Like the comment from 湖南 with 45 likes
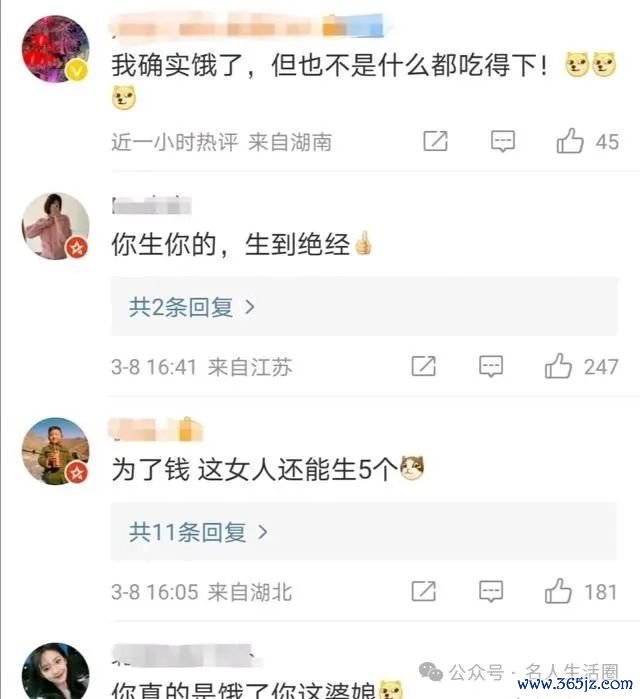Image resolution: width=640 pixels, height=699 pixels. click(571, 142)
